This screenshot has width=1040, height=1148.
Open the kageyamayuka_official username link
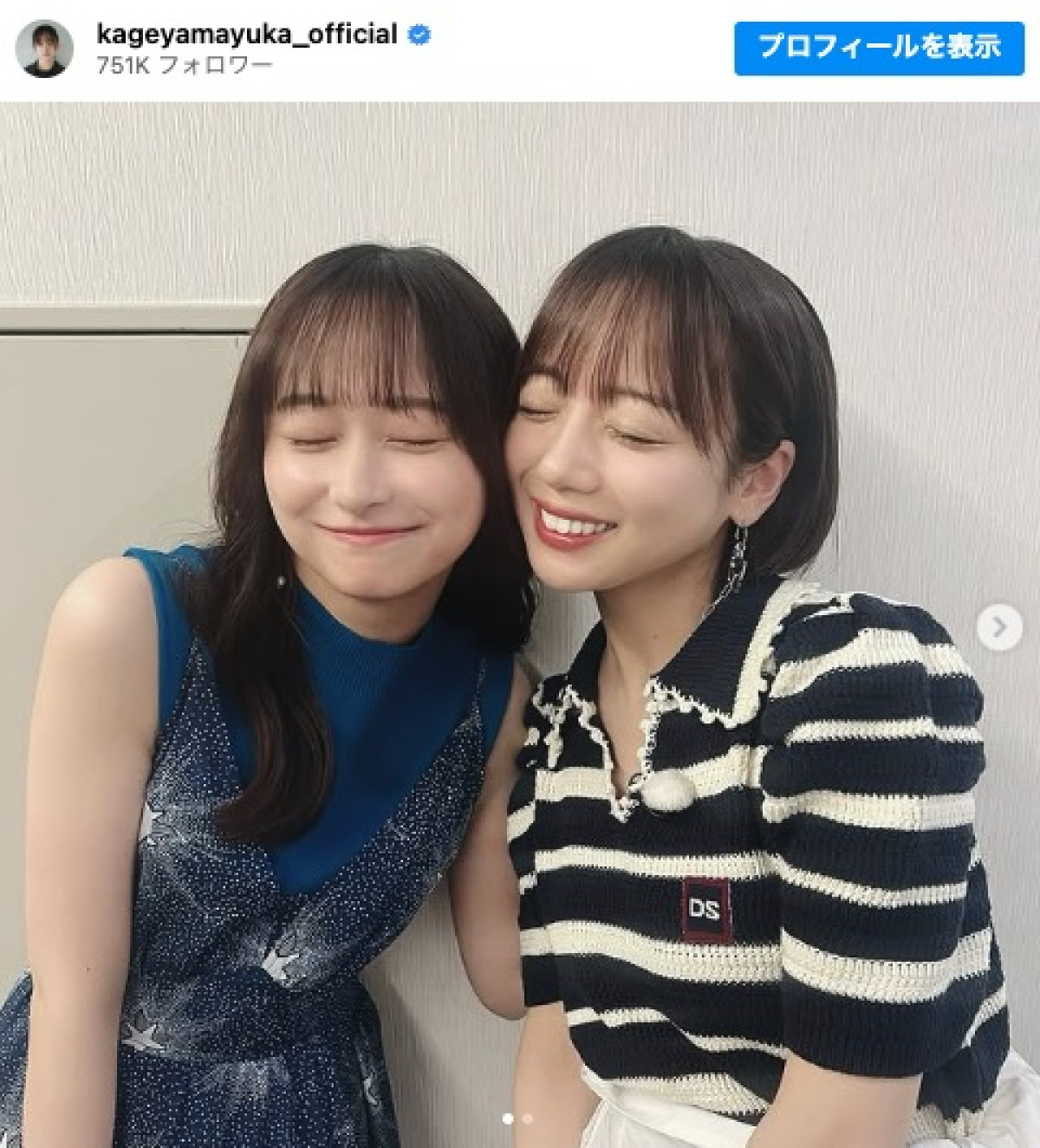(247, 35)
